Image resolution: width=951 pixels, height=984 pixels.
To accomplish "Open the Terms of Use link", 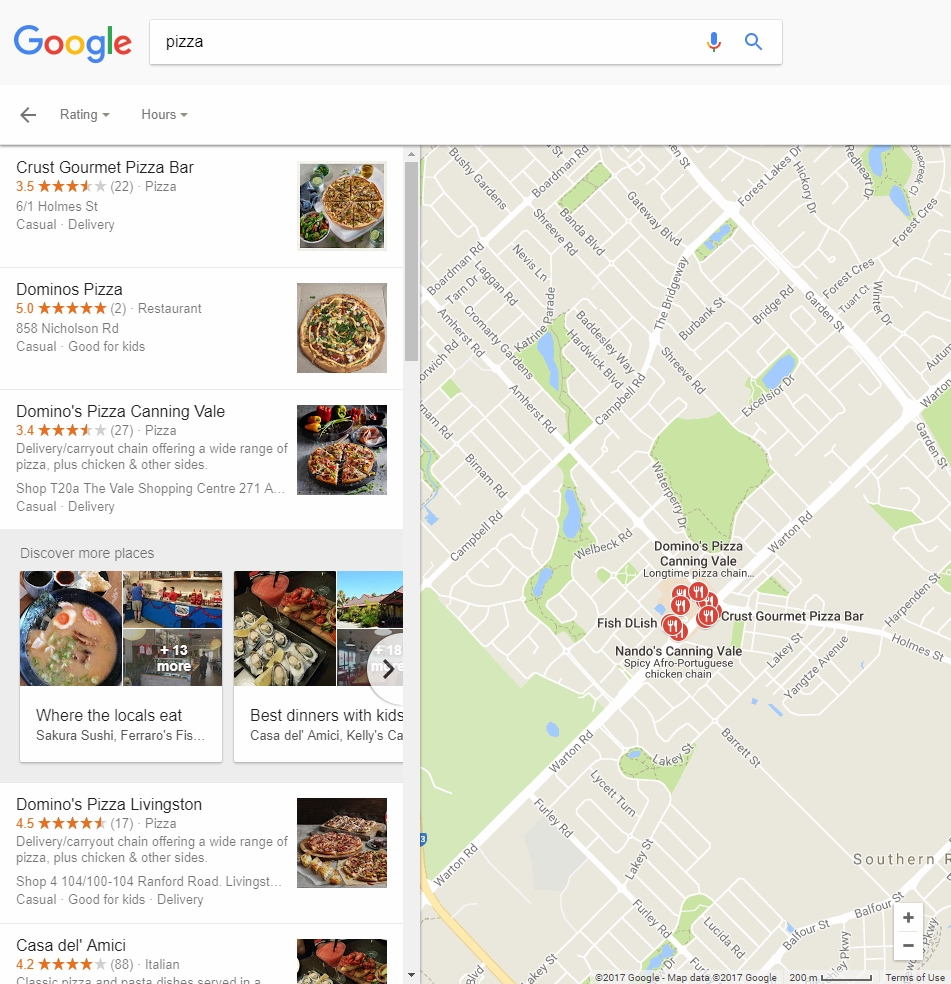I will (x=914, y=978).
